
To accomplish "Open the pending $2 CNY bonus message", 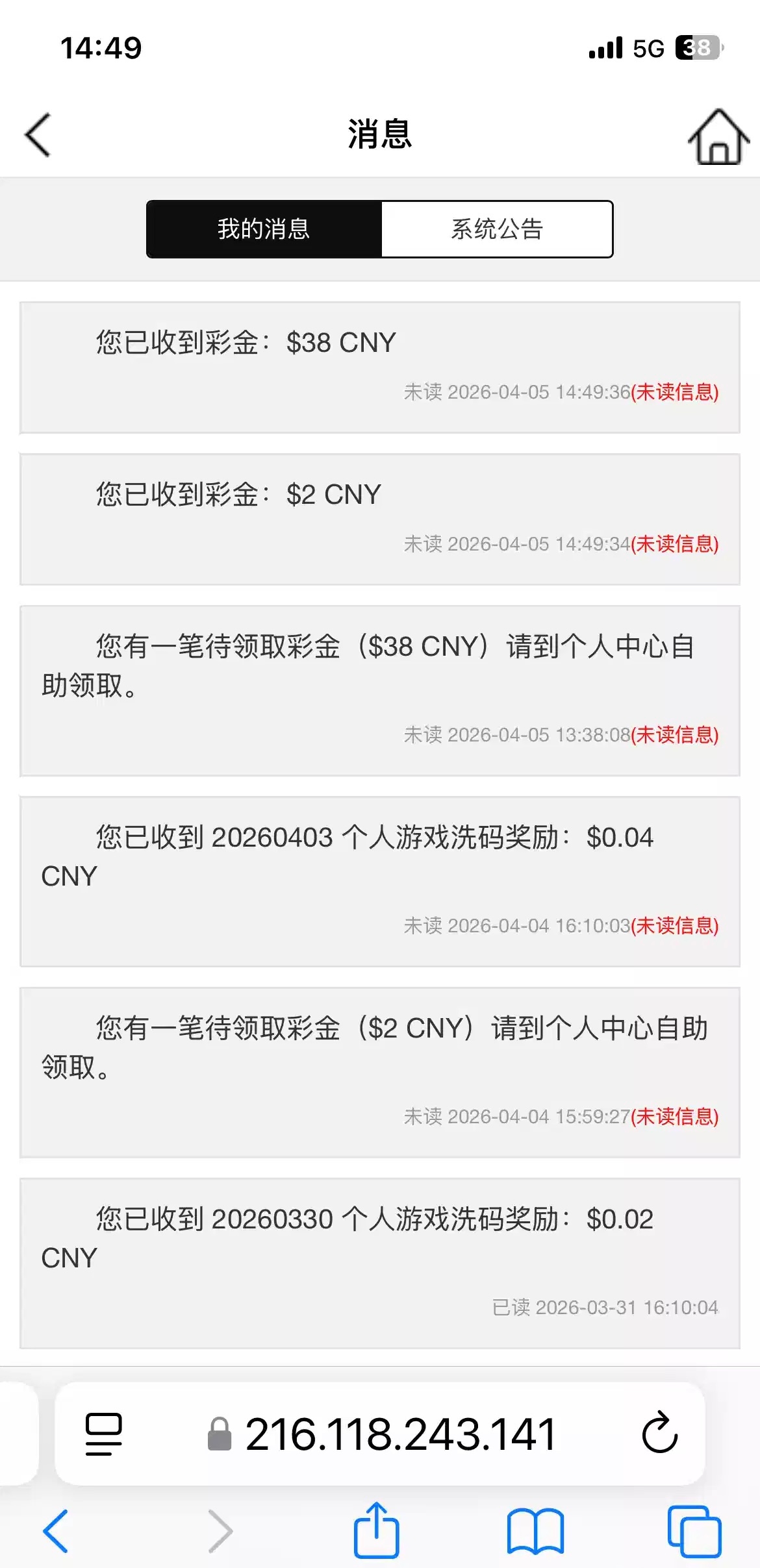I will 380,1072.
